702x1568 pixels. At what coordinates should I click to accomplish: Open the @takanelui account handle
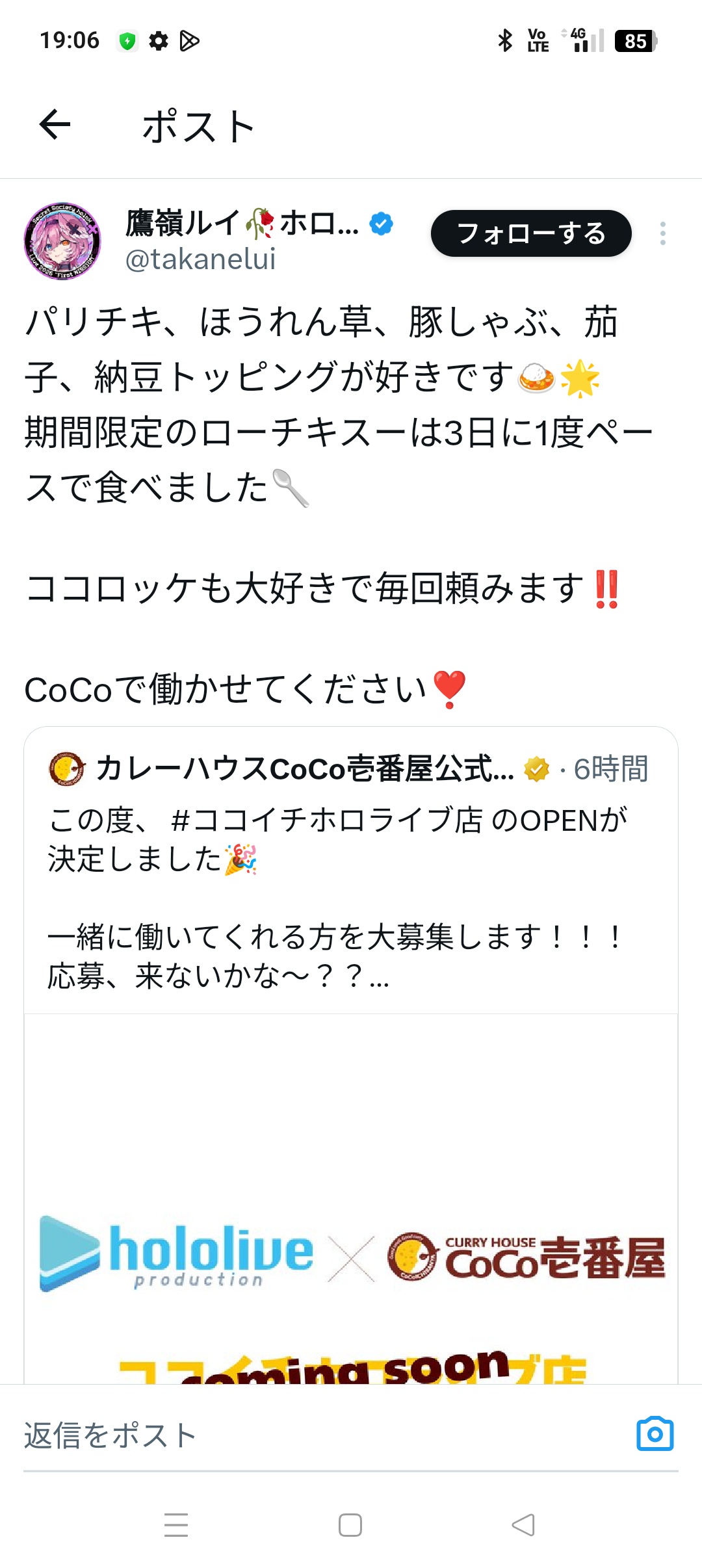click(x=200, y=259)
